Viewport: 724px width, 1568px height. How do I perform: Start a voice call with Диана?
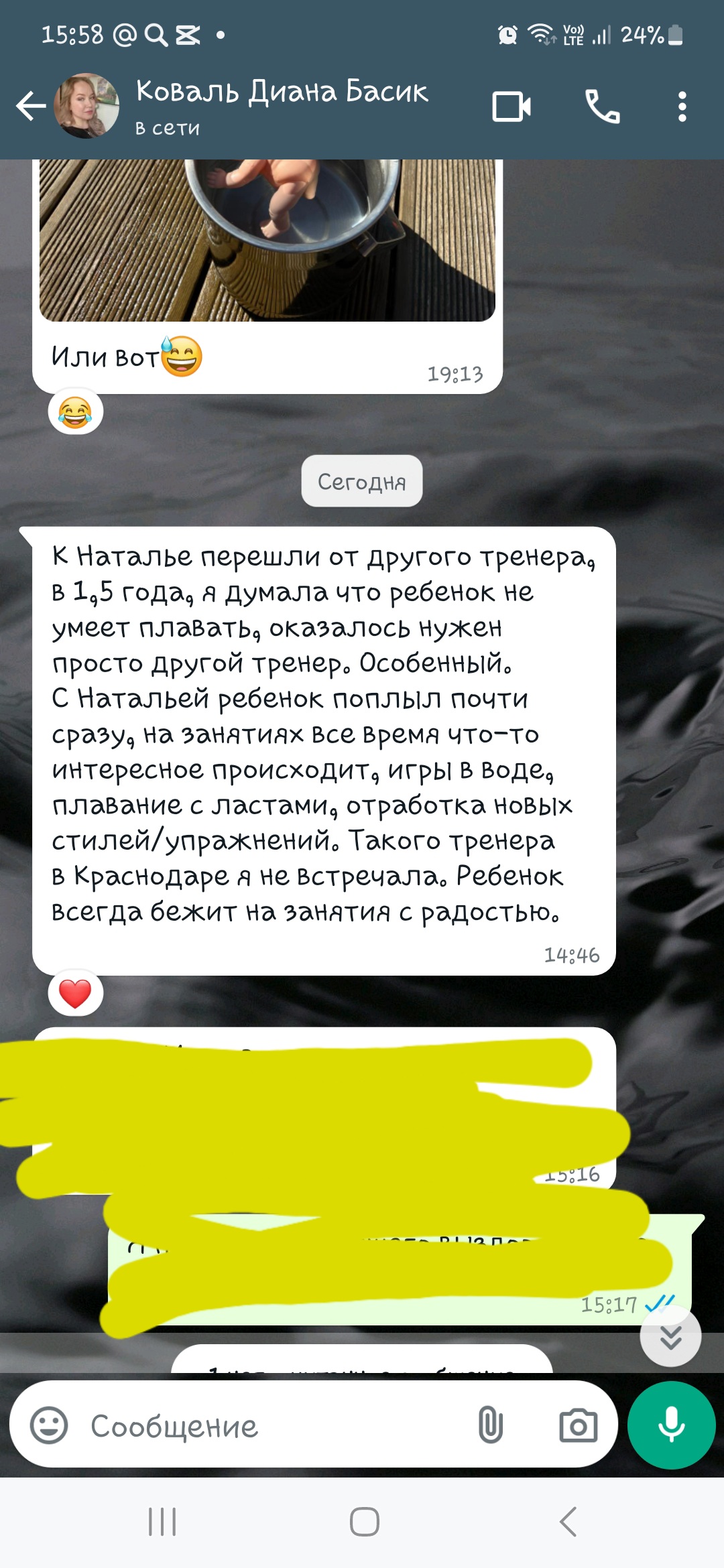pyautogui.click(x=602, y=107)
